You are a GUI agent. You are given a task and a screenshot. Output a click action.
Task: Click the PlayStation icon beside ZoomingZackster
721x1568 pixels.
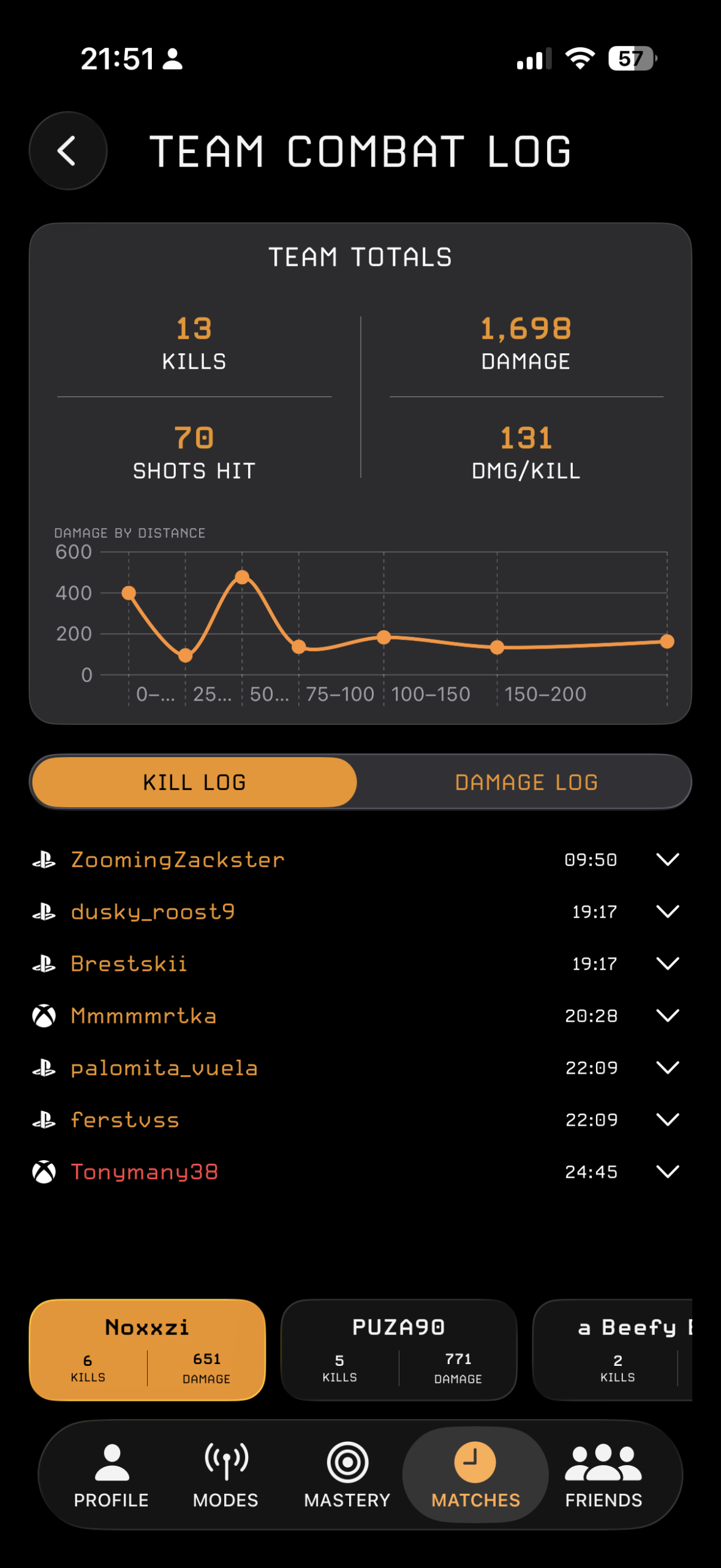coord(43,859)
